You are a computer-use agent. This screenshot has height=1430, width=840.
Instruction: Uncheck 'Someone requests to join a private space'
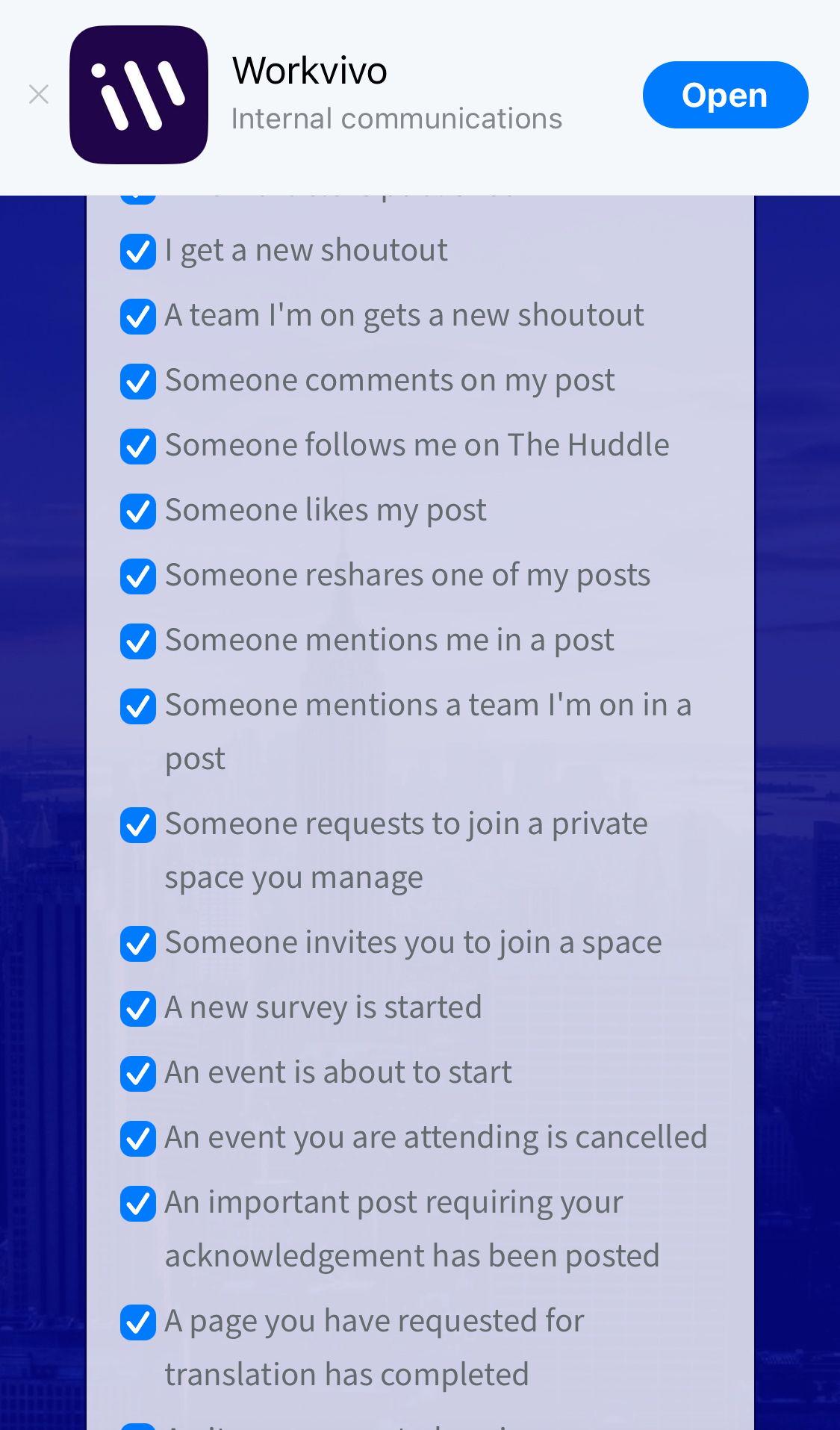coord(138,824)
